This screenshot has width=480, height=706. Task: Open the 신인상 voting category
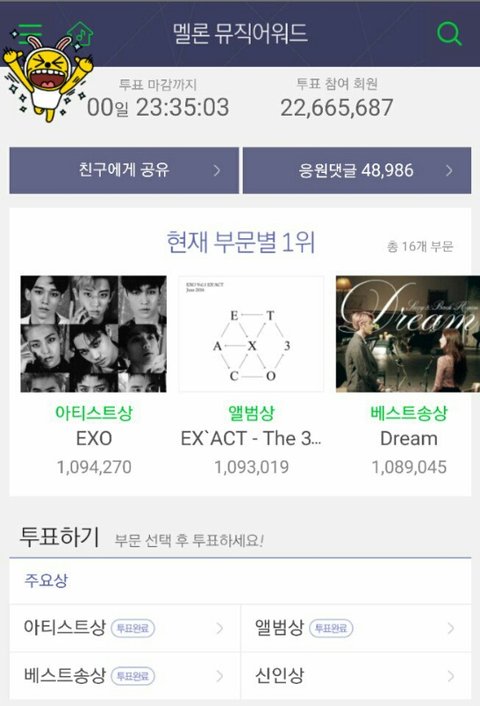(x=356, y=675)
